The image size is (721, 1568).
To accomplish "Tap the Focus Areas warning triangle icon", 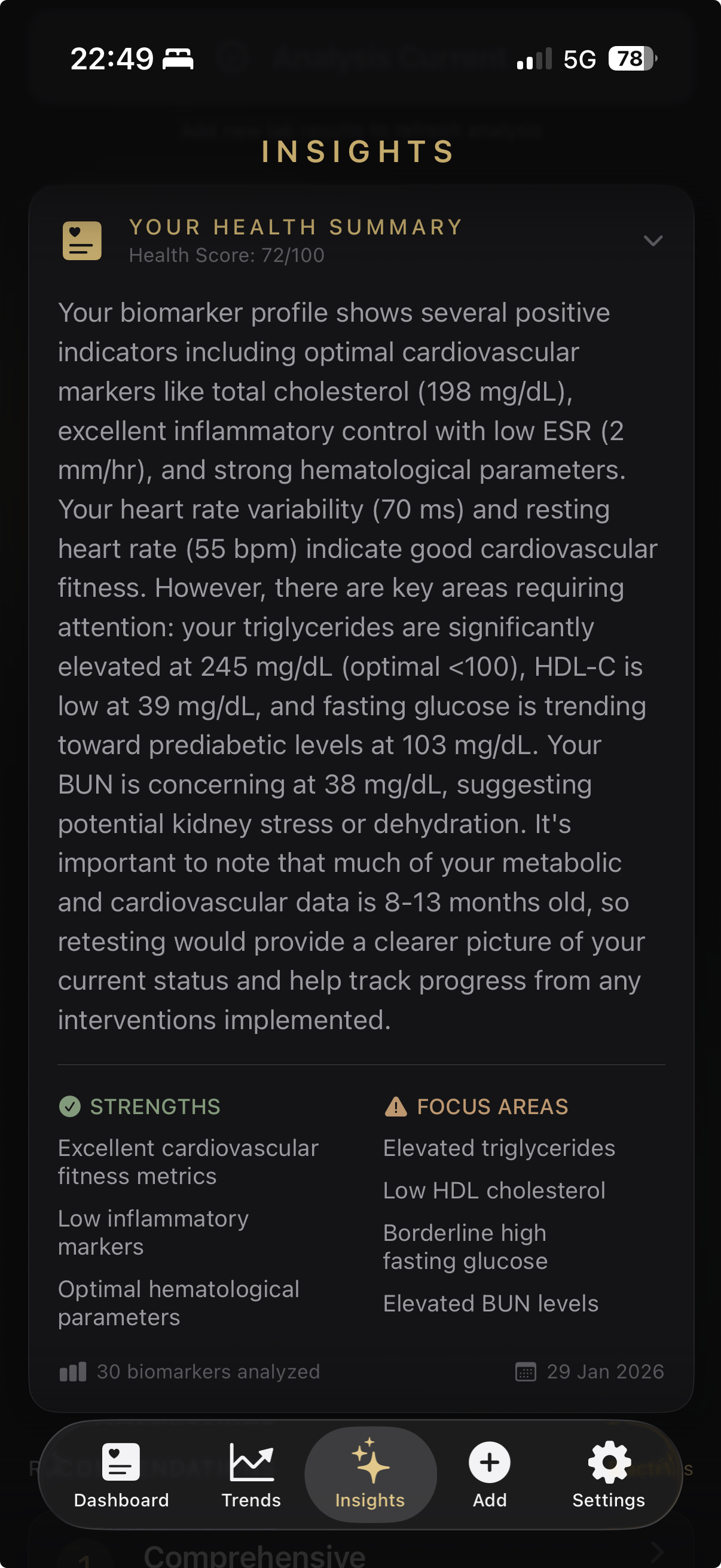I will pyautogui.click(x=398, y=1106).
